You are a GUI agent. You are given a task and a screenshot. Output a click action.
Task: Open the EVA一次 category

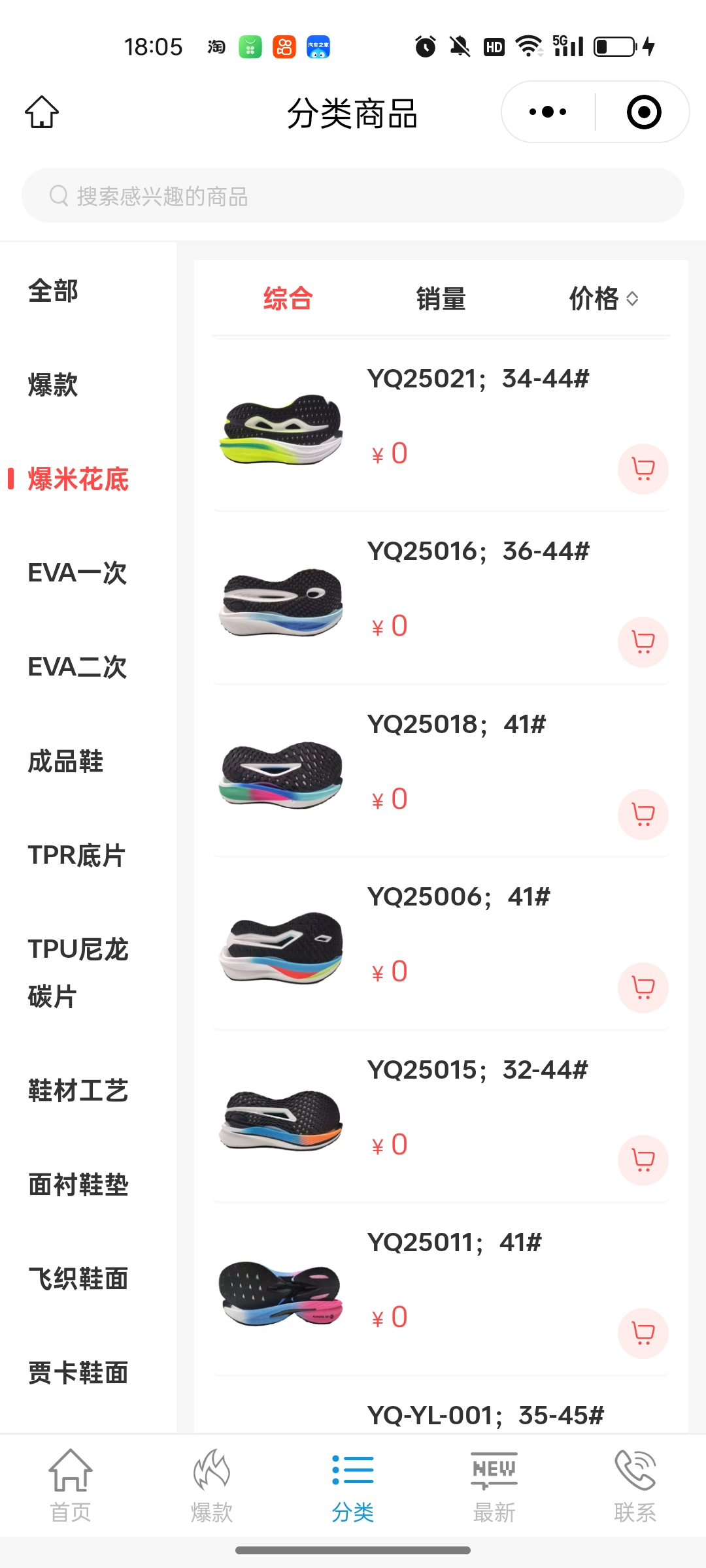point(77,573)
